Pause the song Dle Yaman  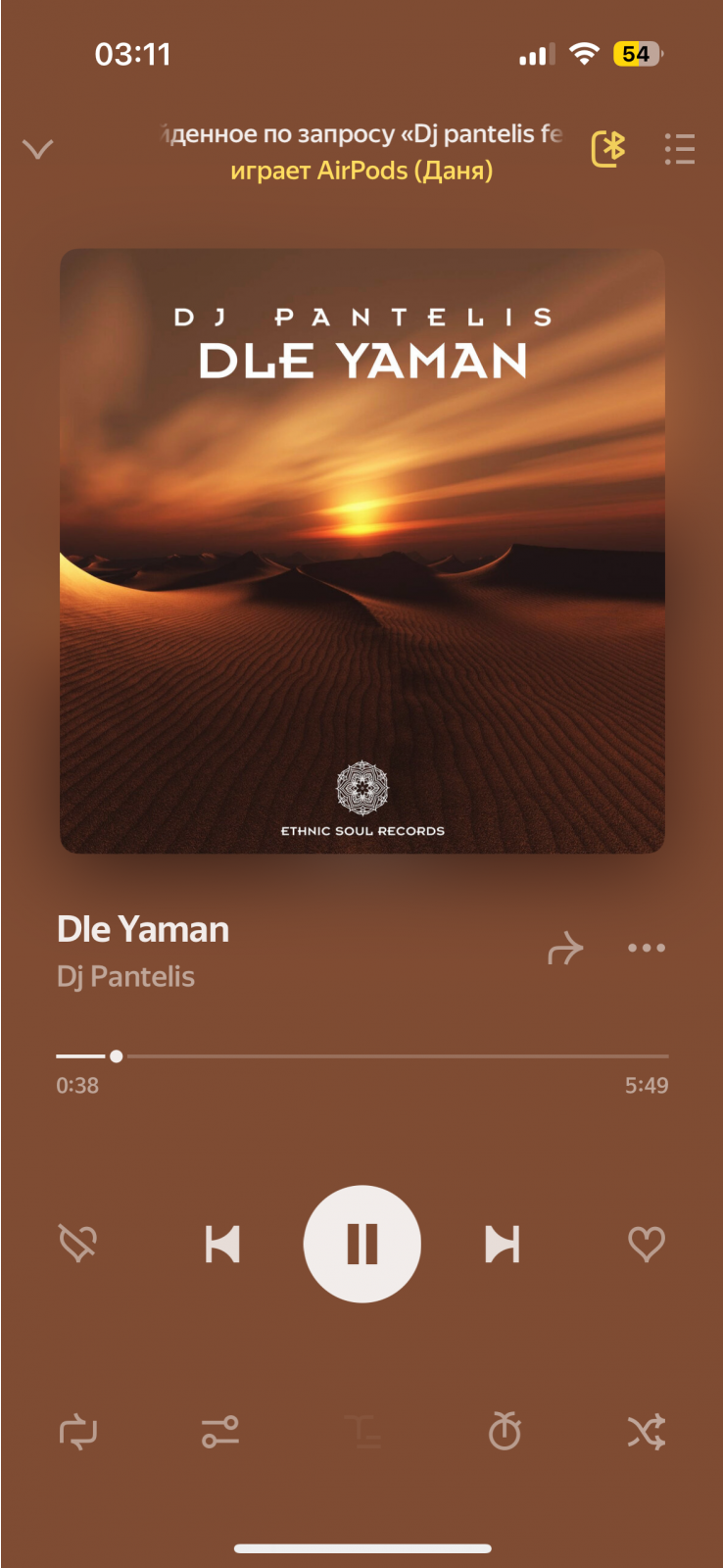(x=362, y=1244)
